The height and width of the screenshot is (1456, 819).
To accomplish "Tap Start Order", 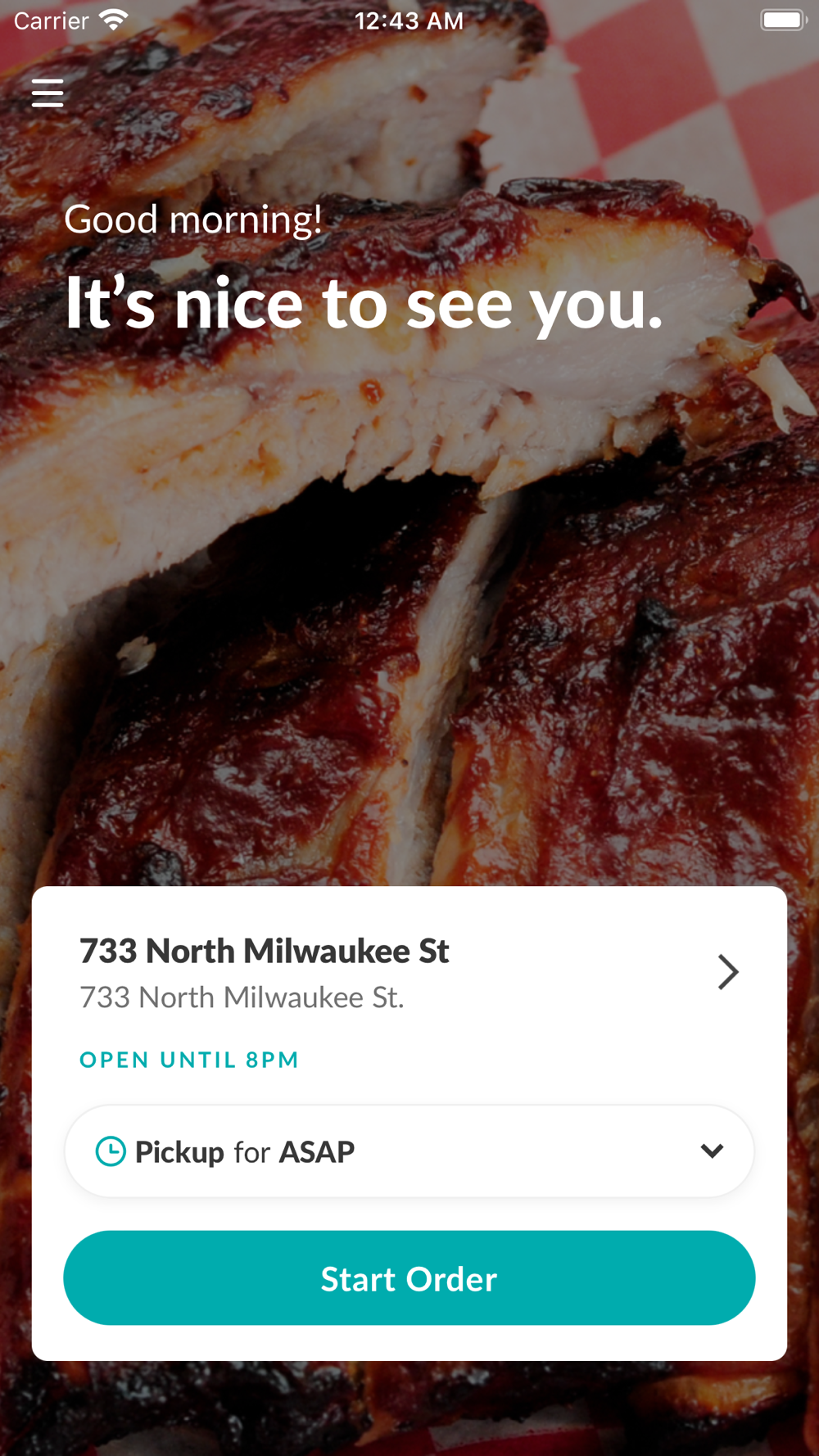I will pyautogui.click(x=409, y=1278).
